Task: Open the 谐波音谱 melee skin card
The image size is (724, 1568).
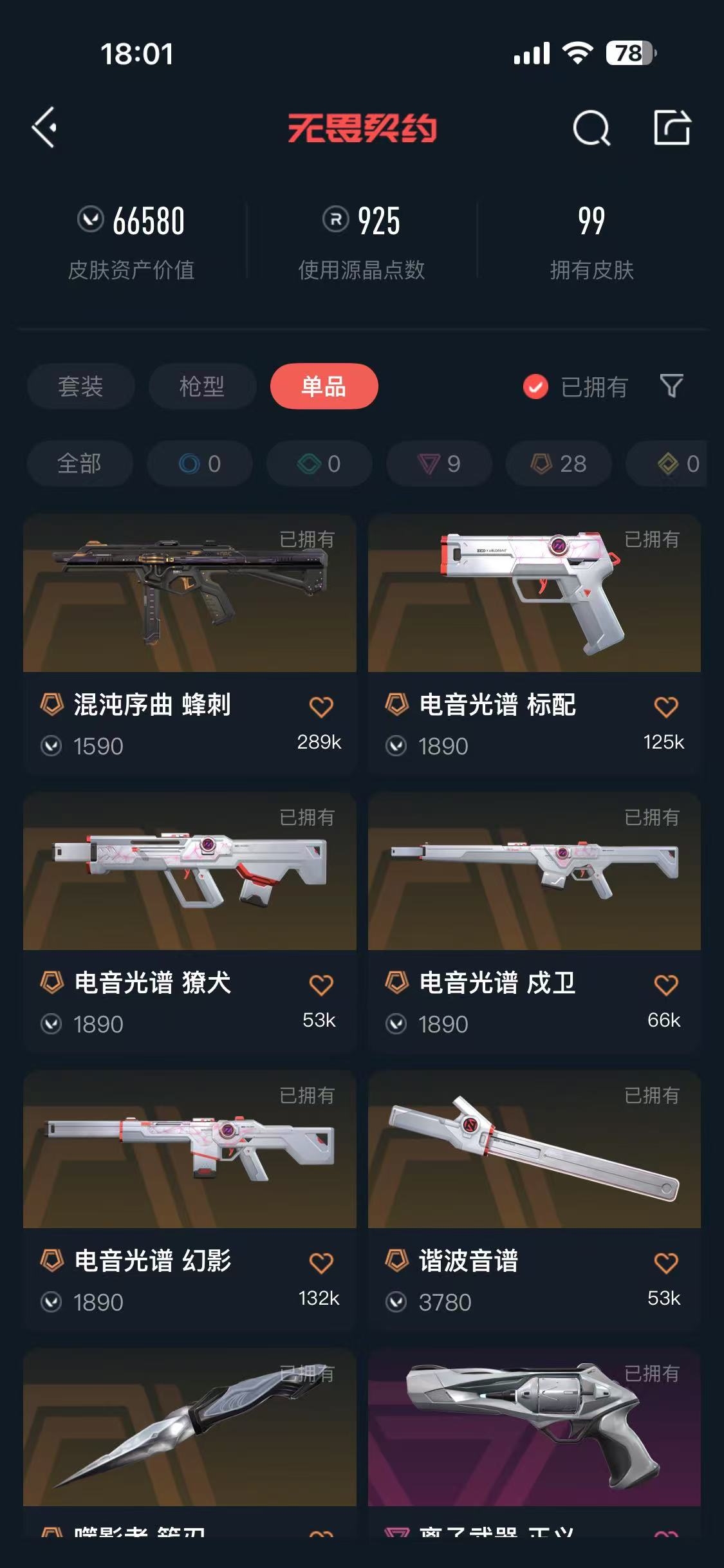Action: tap(534, 1200)
